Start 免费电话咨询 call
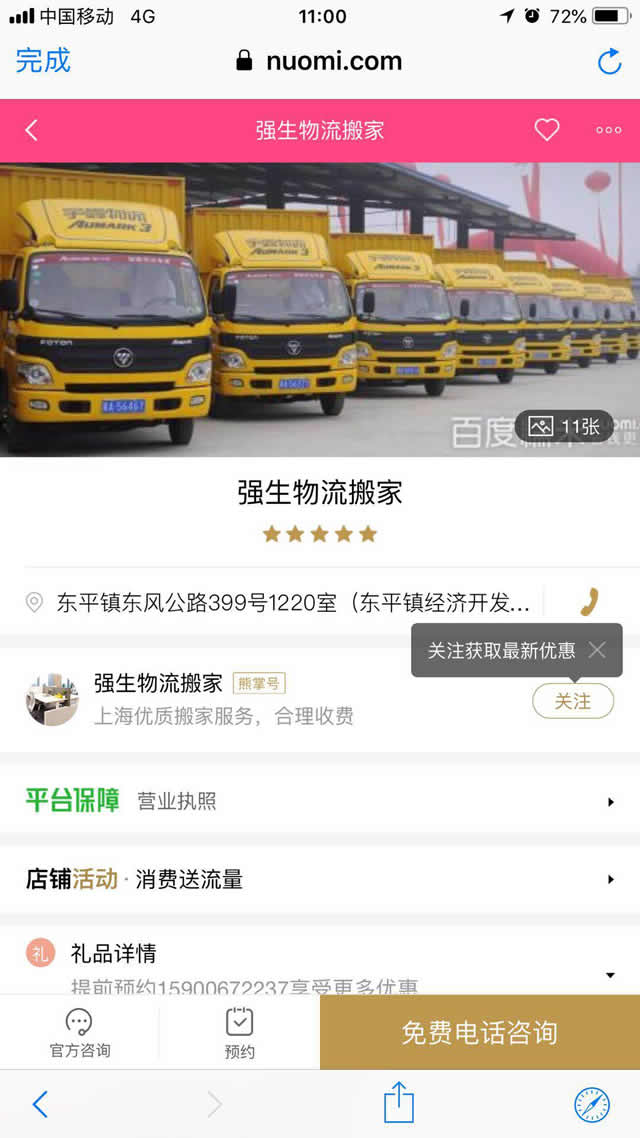640x1138 pixels. (x=479, y=1032)
